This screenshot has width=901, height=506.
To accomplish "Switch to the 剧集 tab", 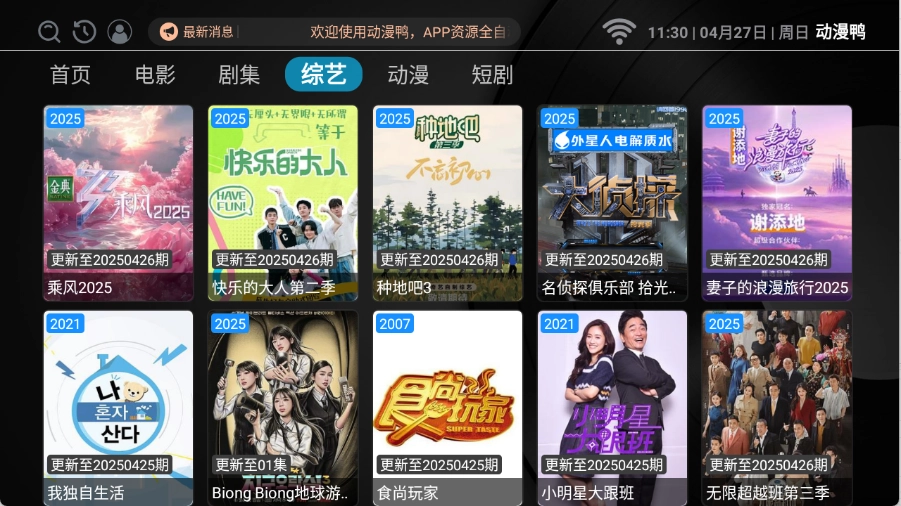I will [239, 75].
